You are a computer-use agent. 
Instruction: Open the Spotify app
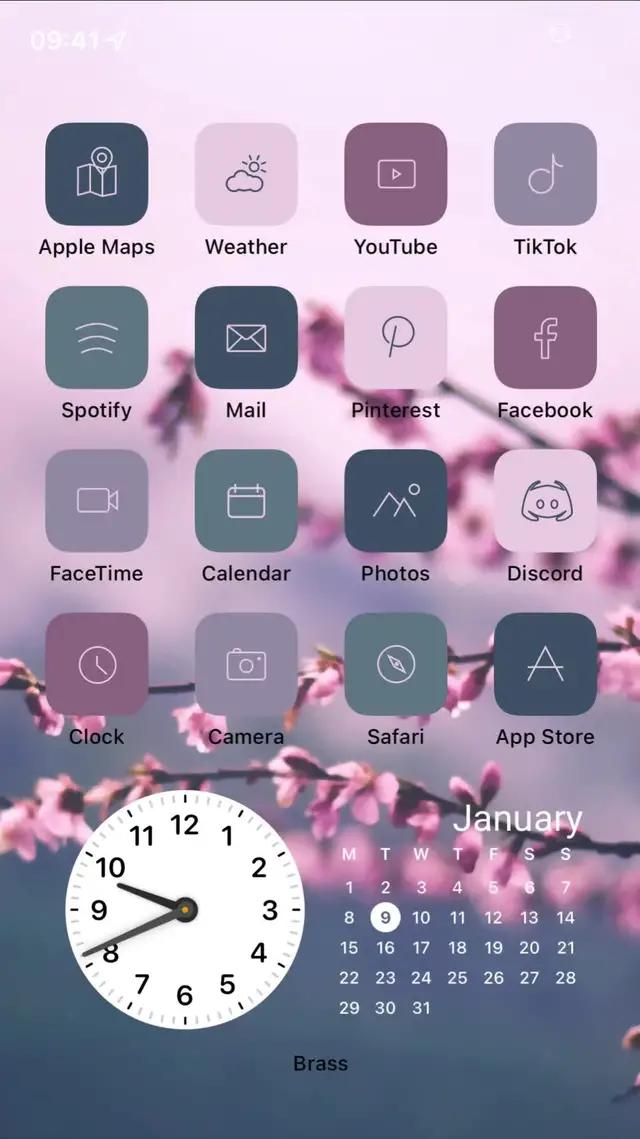click(96, 338)
